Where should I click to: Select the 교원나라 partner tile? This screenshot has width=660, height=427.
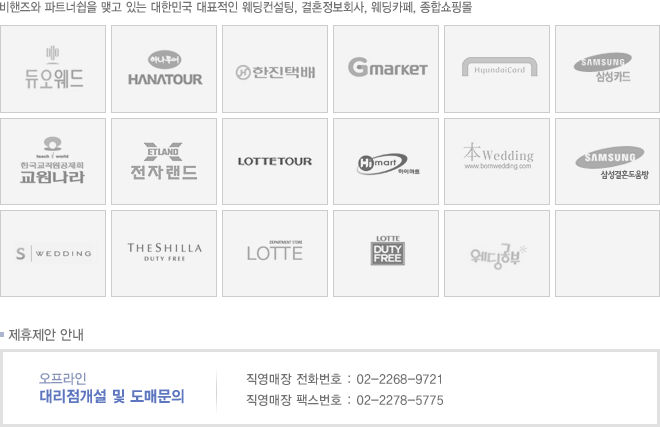pos(53,161)
